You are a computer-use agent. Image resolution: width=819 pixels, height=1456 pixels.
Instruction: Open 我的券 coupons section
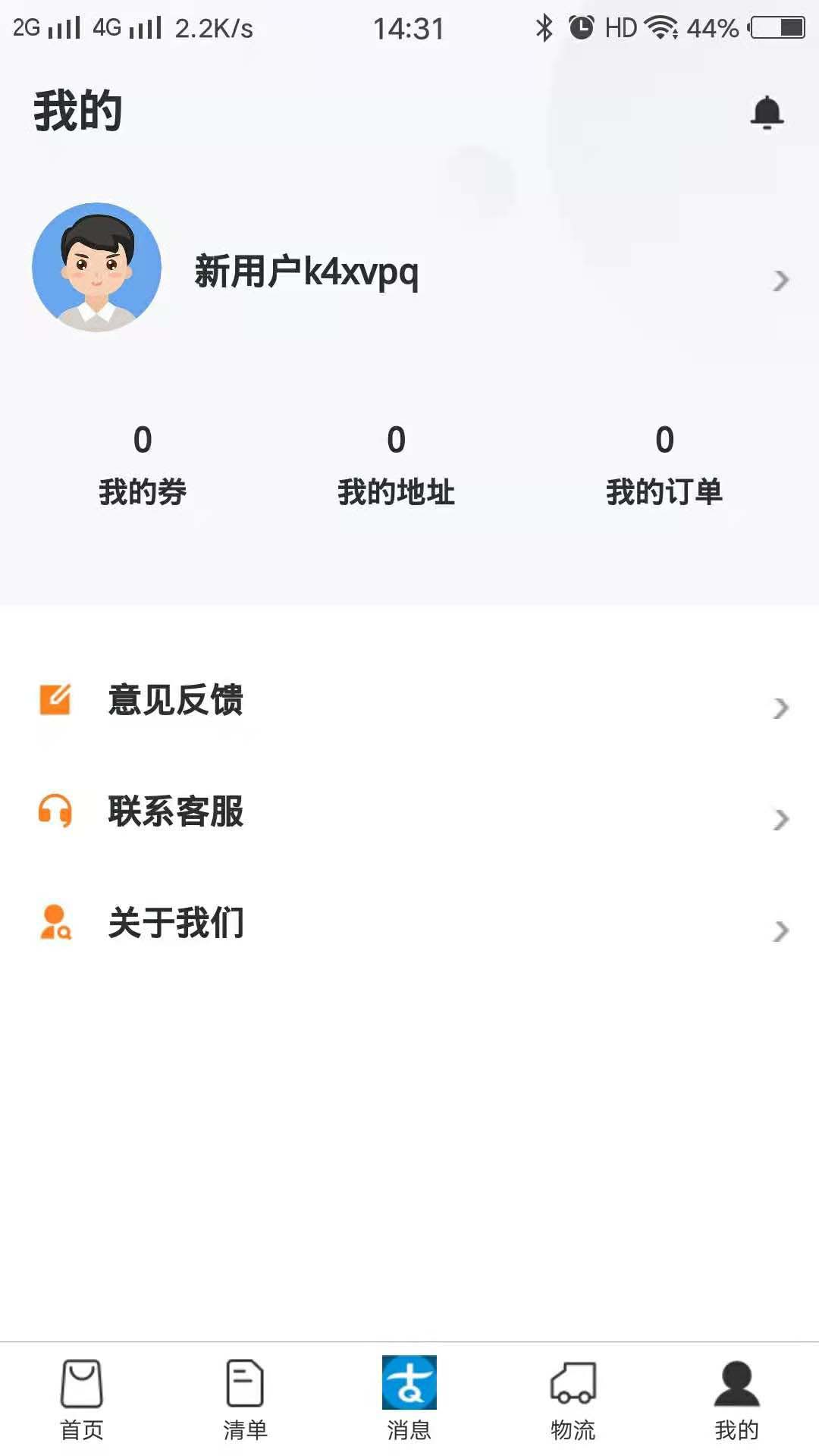point(143,466)
